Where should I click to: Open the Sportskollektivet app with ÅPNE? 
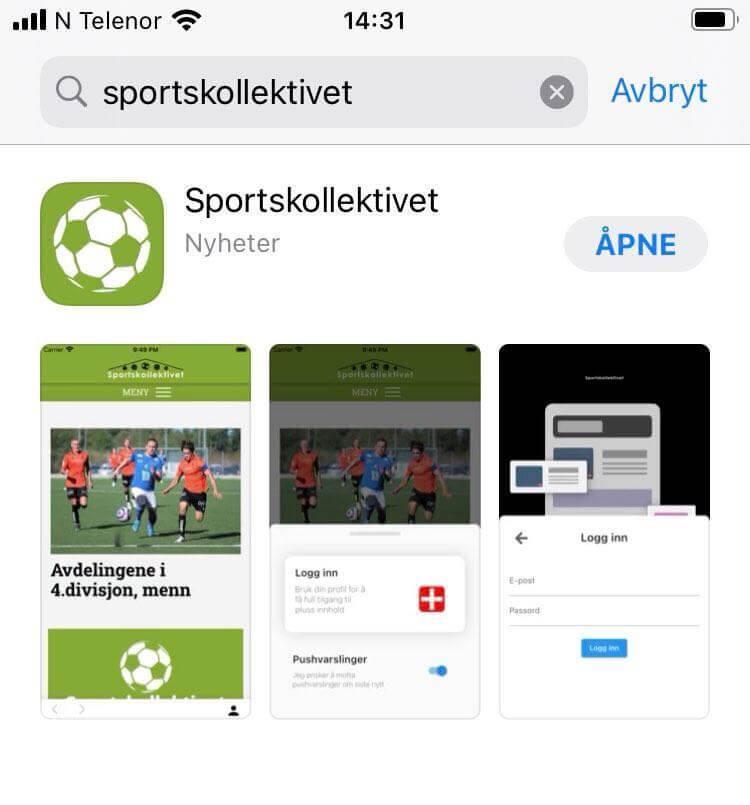(x=635, y=244)
